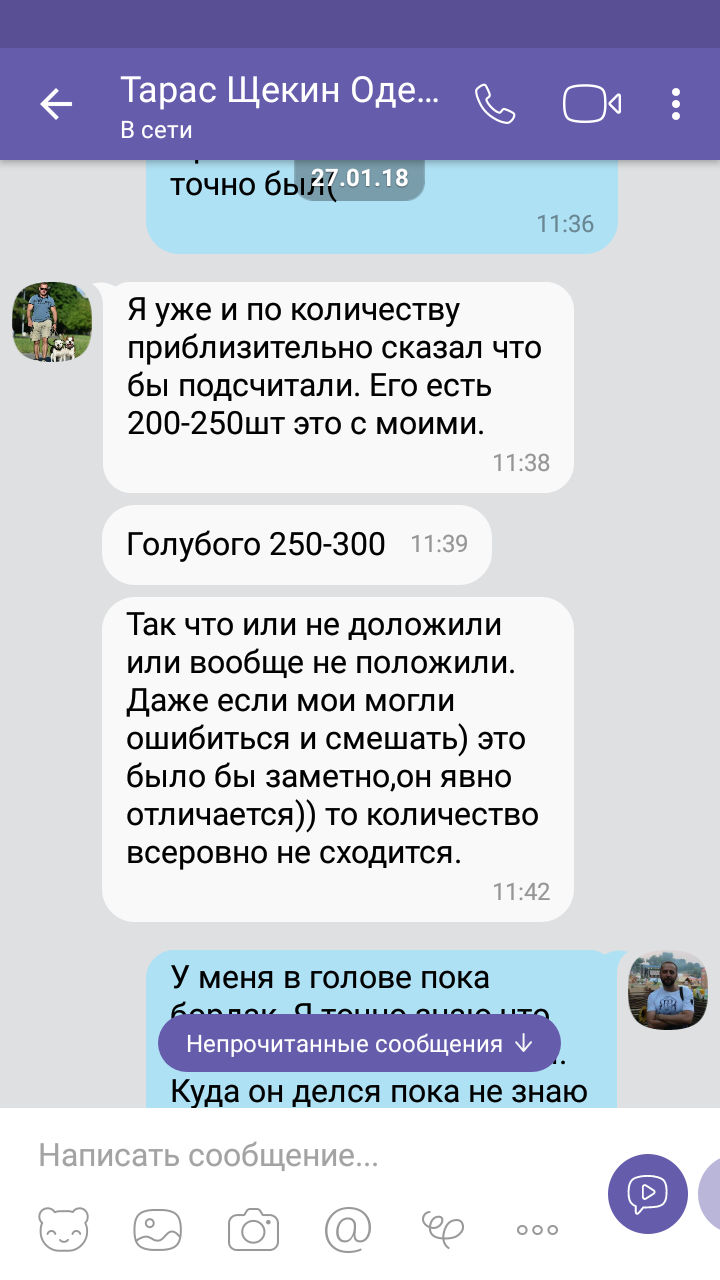
Task: Open the overflow menu
Action: click(677, 104)
